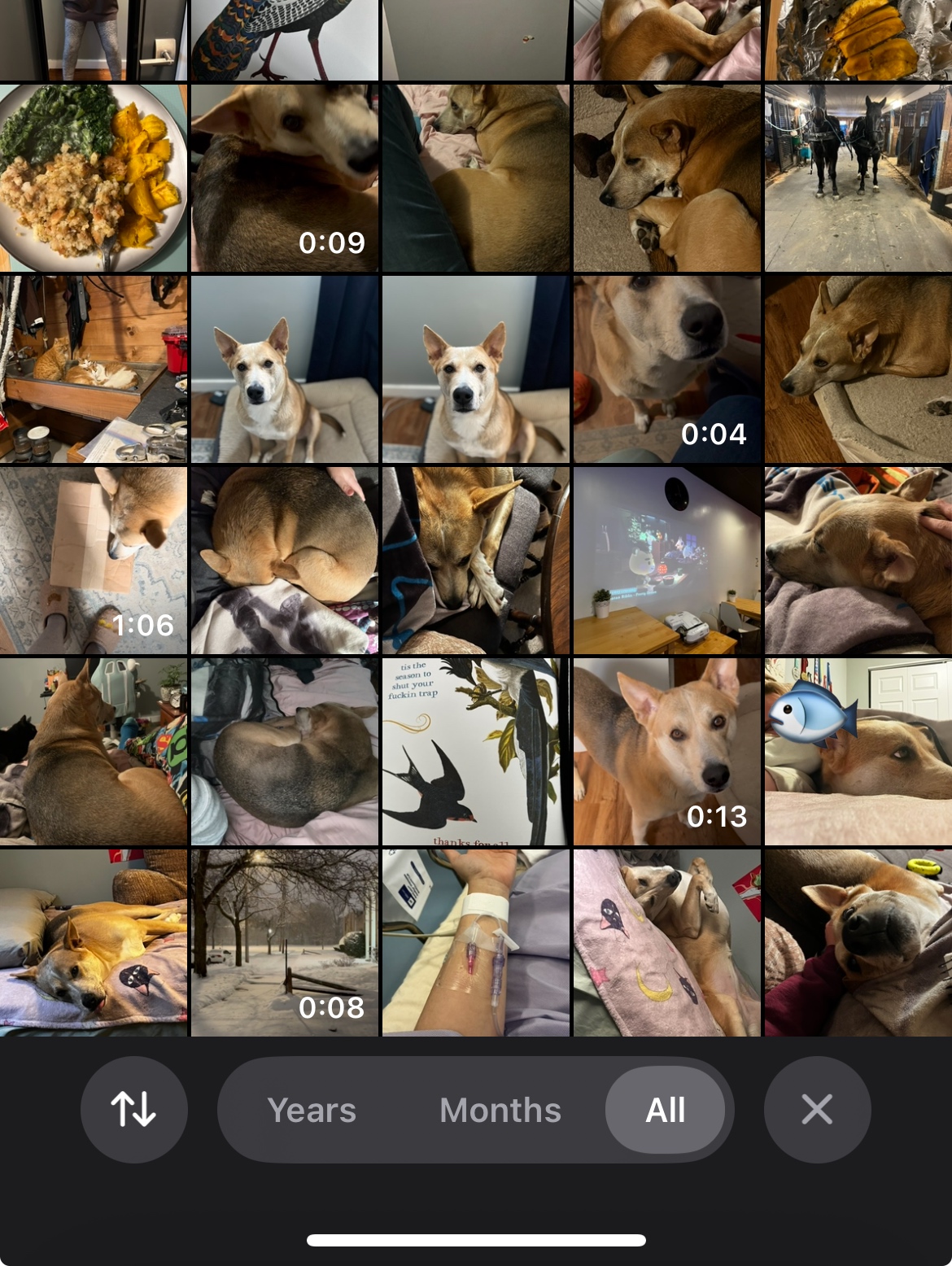The height and width of the screenshot is (1266, 952).
Task: Open the 0:04 dog video
Action: pyautogui.click(x=667, y=369)
